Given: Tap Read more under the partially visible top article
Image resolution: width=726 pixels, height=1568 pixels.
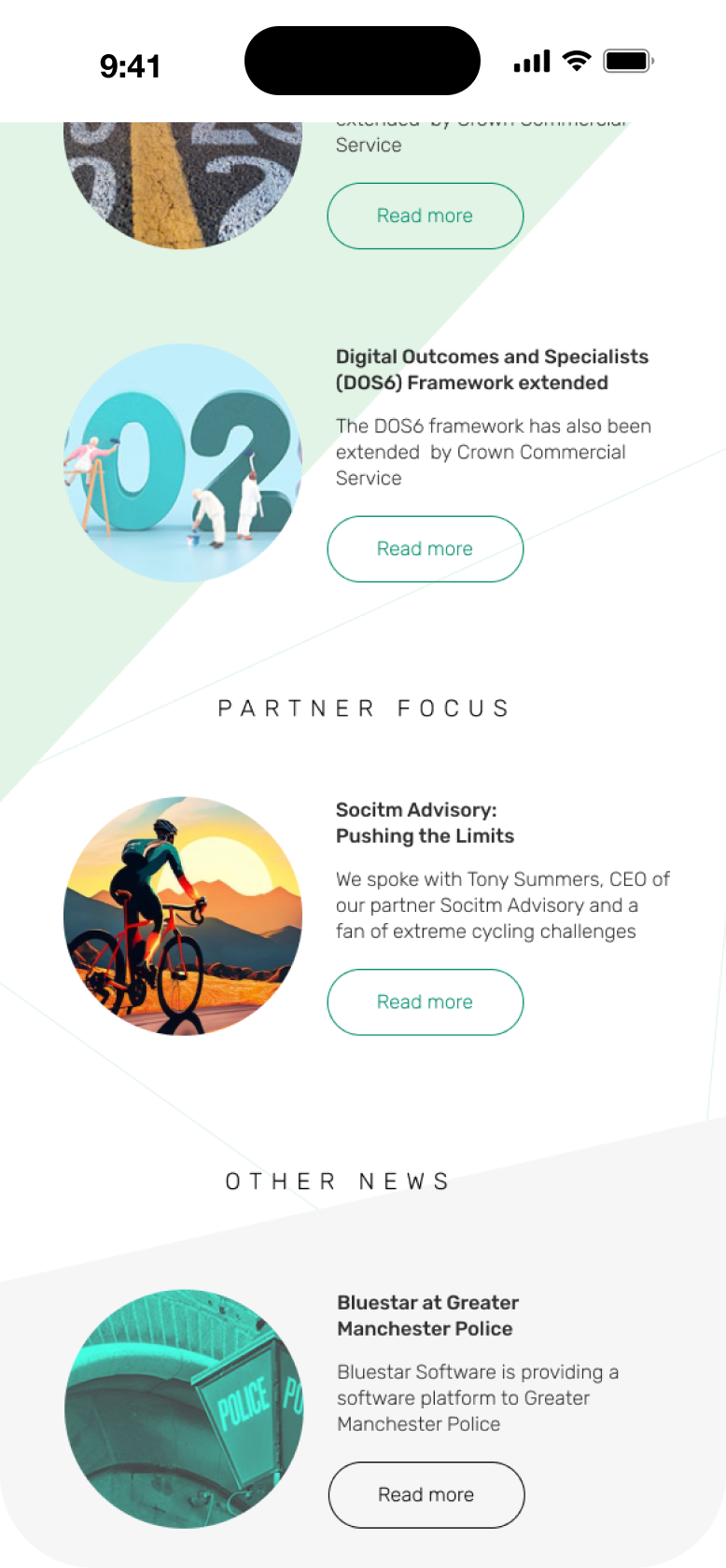Looking at the screenshot, I should [x=425, y=216].
